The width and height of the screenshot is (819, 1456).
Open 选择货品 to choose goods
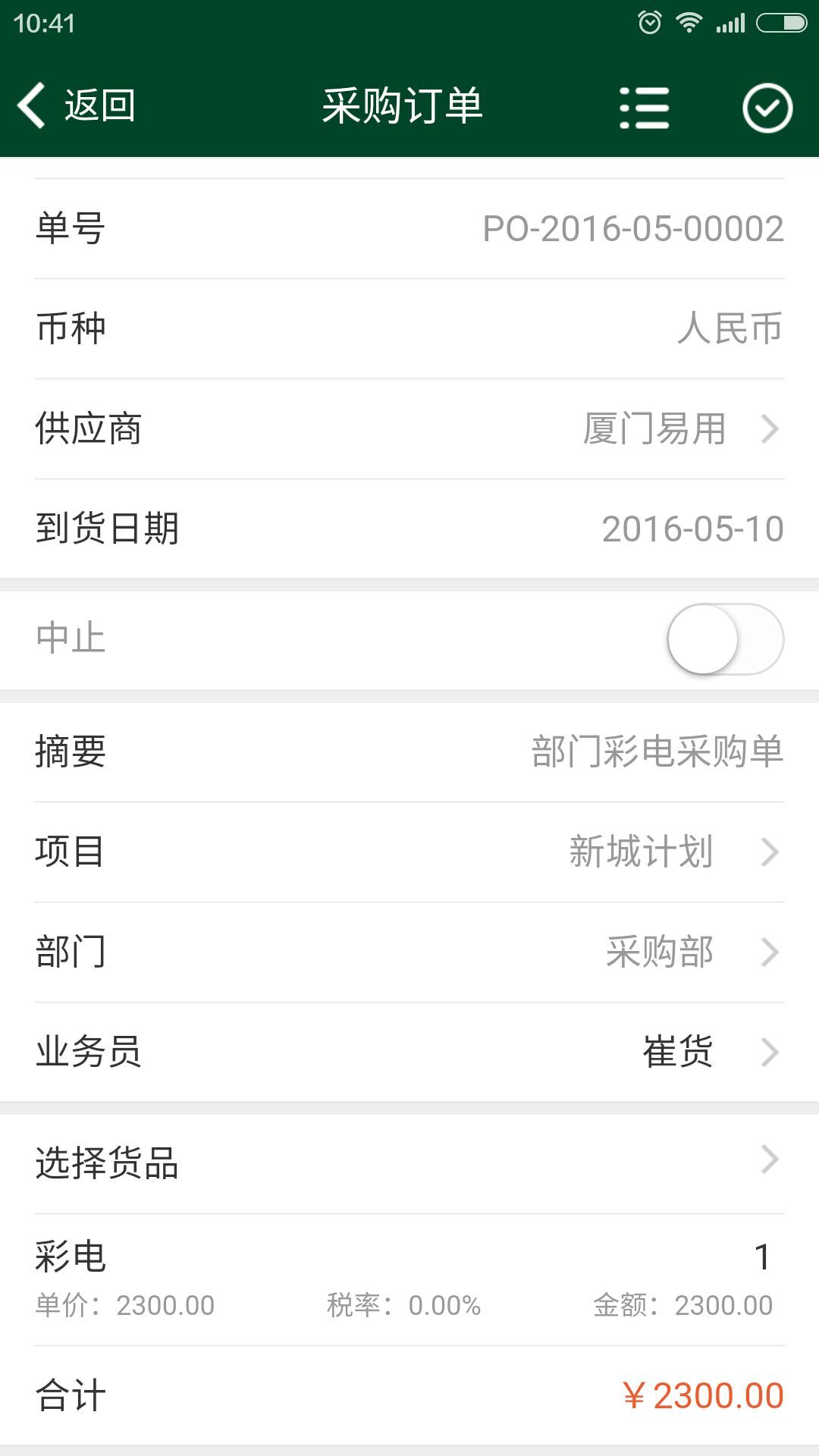click(x=409, y=1163)
